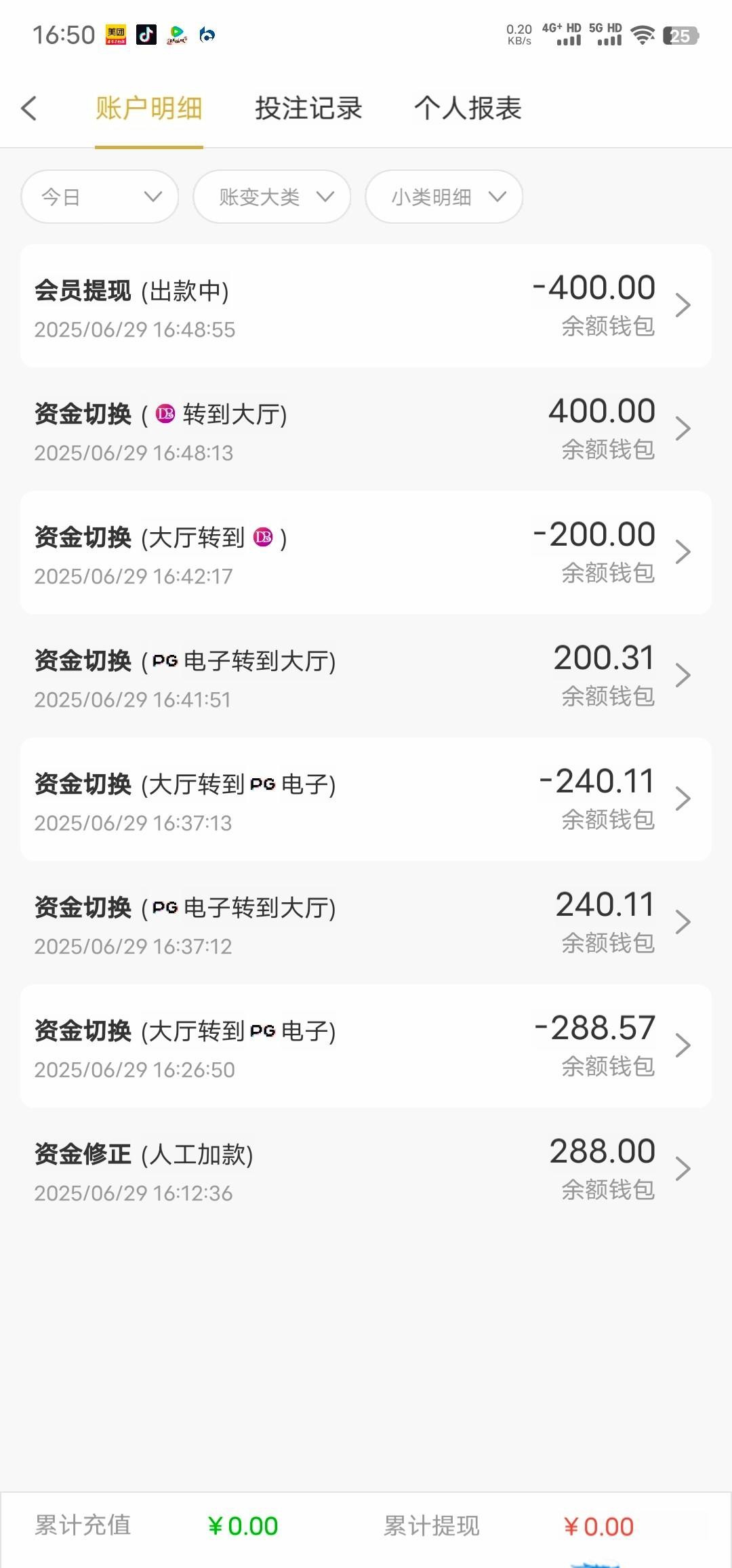This screenshot has width=732, height=1568.
Task: View the 240.11 transfer at 16:37:12
Action: 366,923
